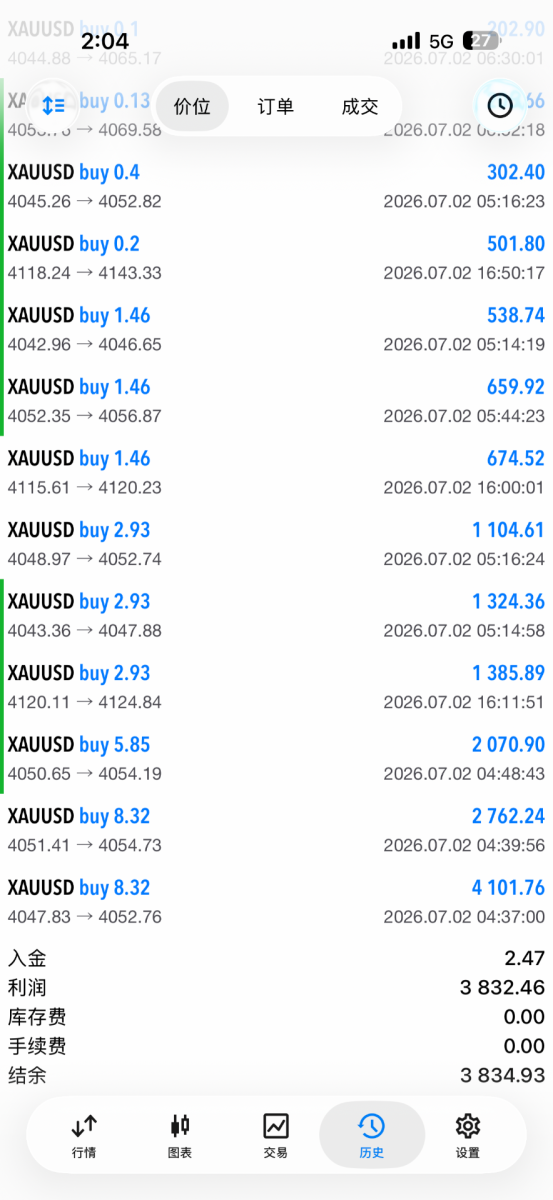The height and width of the screenshot is (1200, 553).
Task: Switch to the 交易 tab
Action: (276, 1136)
